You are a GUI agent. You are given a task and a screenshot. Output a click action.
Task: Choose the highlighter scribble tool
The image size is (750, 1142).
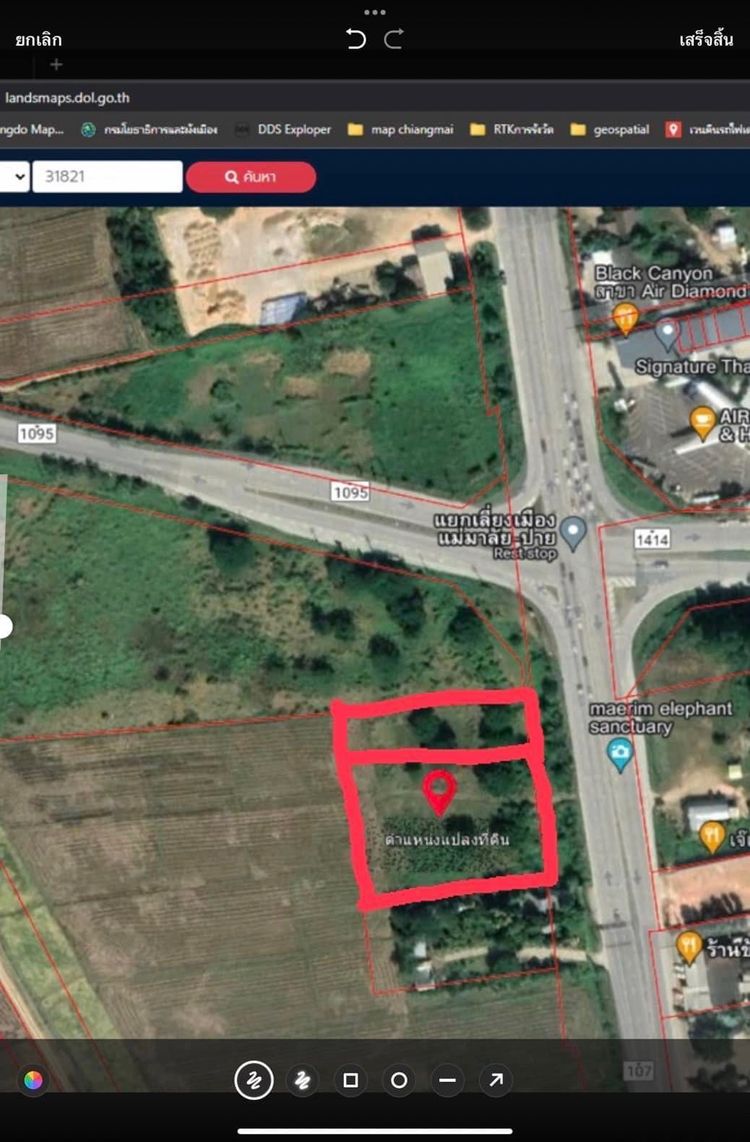[x=302, y=1080]
